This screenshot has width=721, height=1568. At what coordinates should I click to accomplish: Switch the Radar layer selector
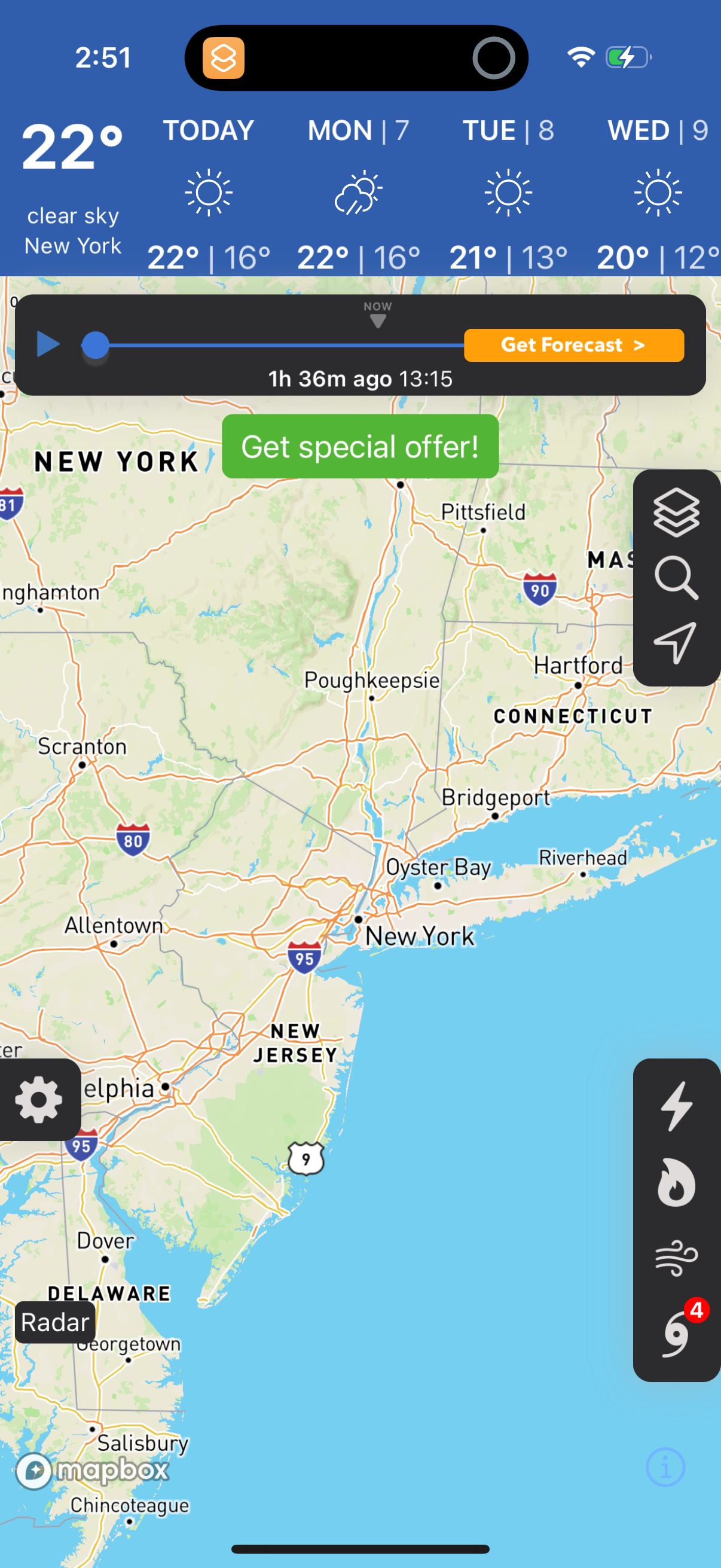coord(54,1322)
